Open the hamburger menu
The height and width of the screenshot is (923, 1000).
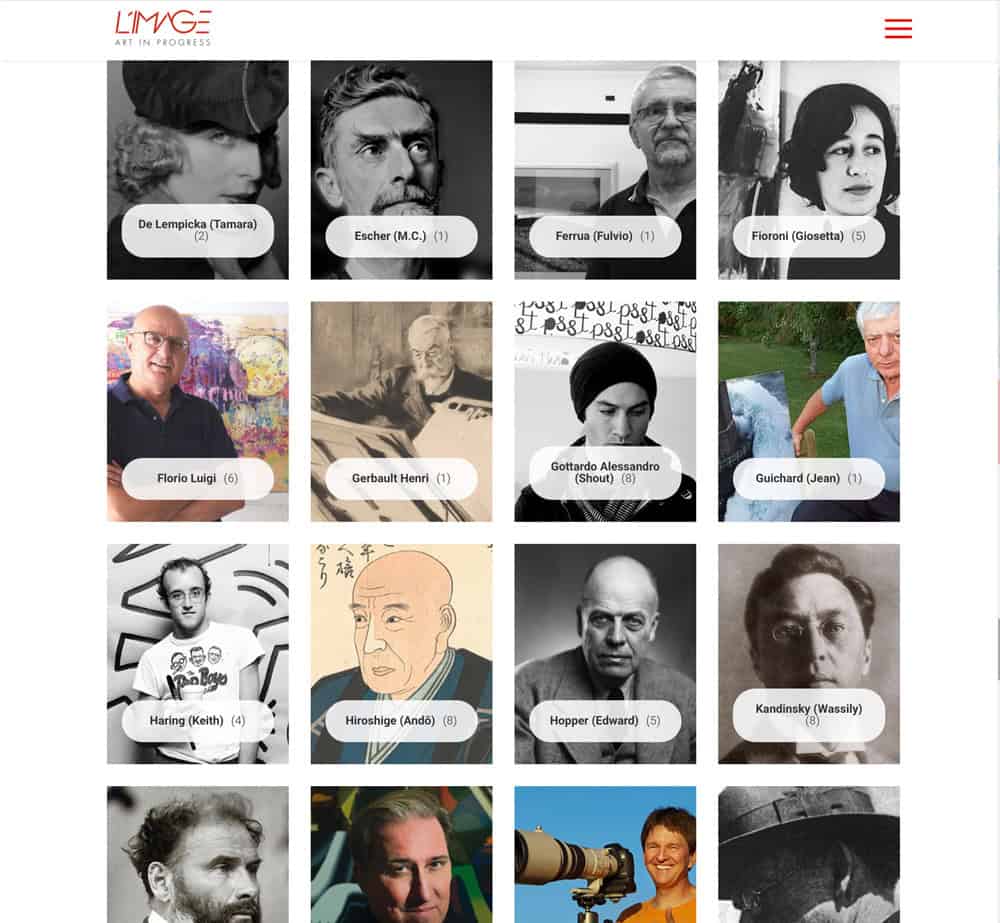coord(898,29)
